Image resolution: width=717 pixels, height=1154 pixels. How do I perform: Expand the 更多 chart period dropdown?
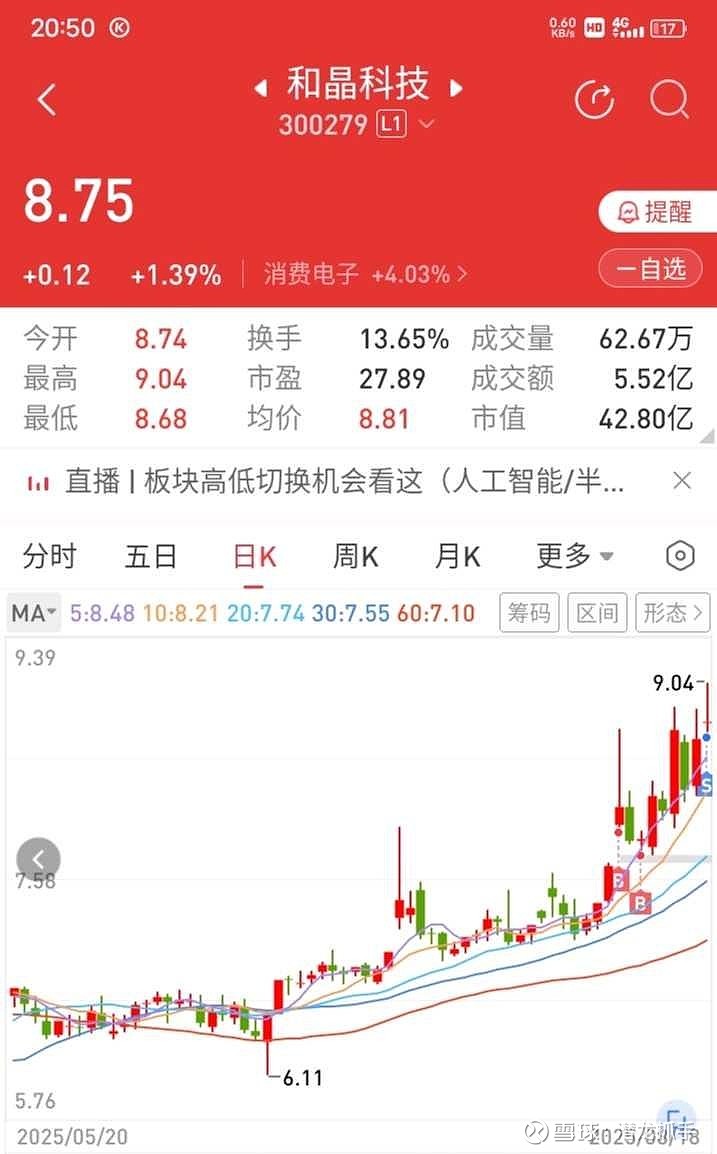click(x=575, y=556)
